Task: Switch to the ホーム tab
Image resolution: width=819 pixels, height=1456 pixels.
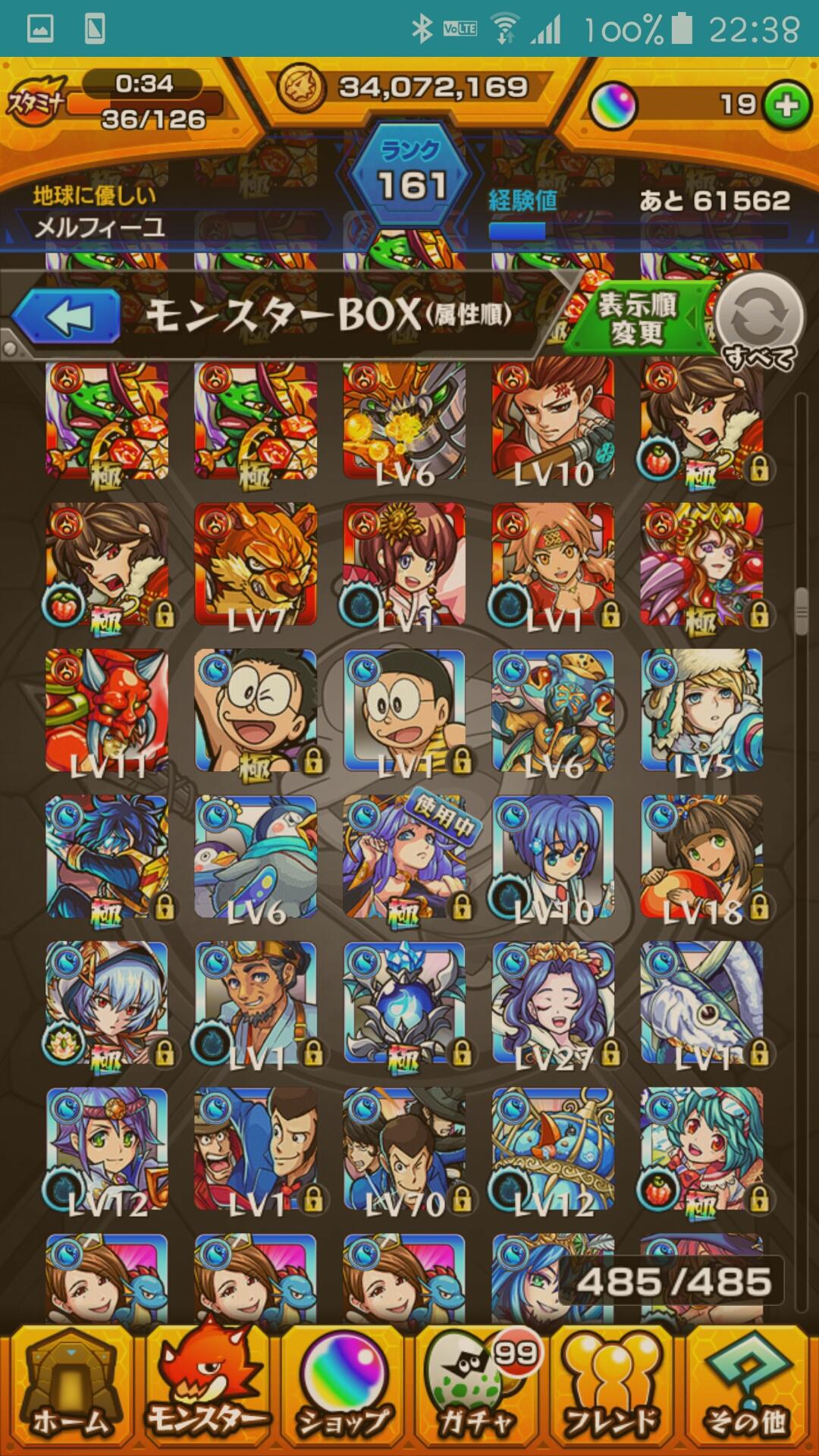Action: pyautogui.click(x=68, y=1392)
